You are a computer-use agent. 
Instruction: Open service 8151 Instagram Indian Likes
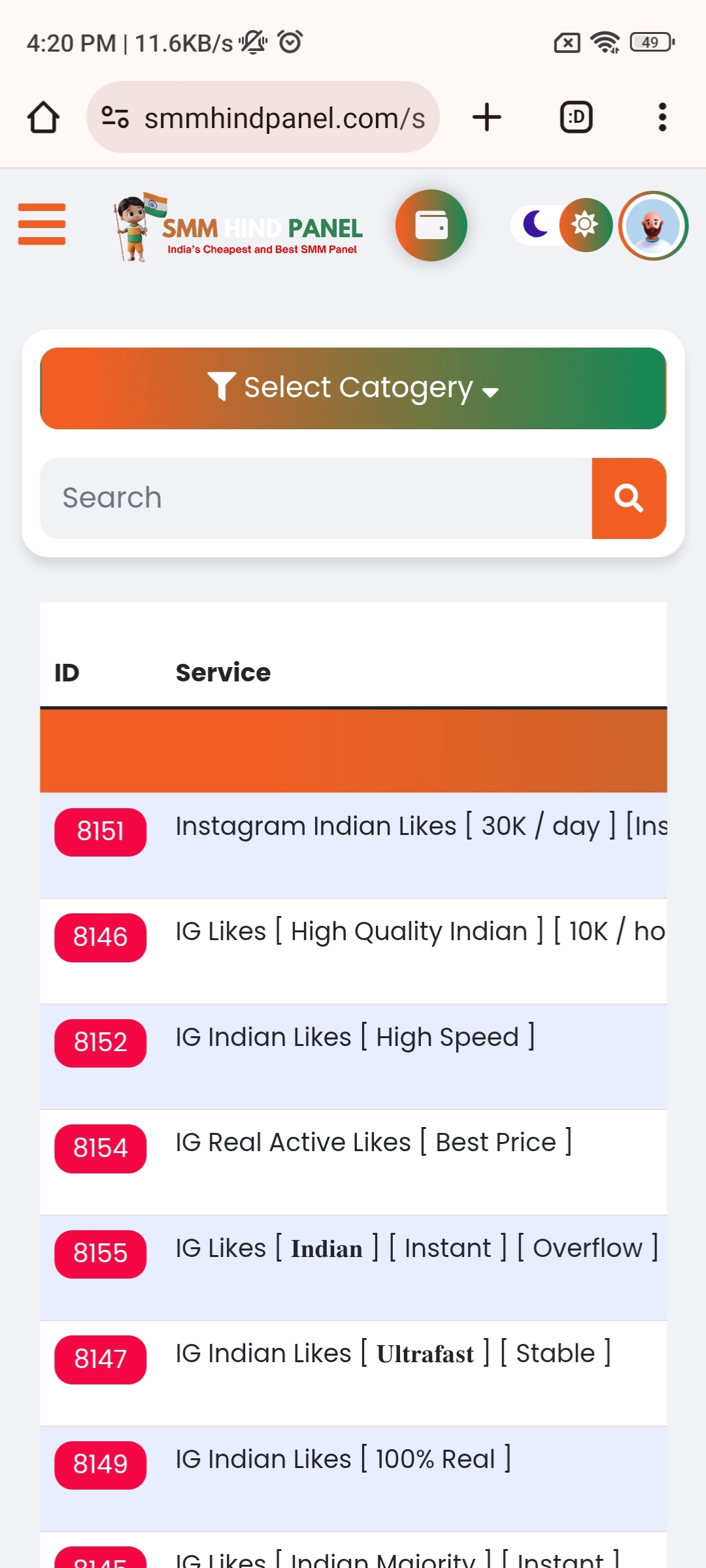pos(354,845)
